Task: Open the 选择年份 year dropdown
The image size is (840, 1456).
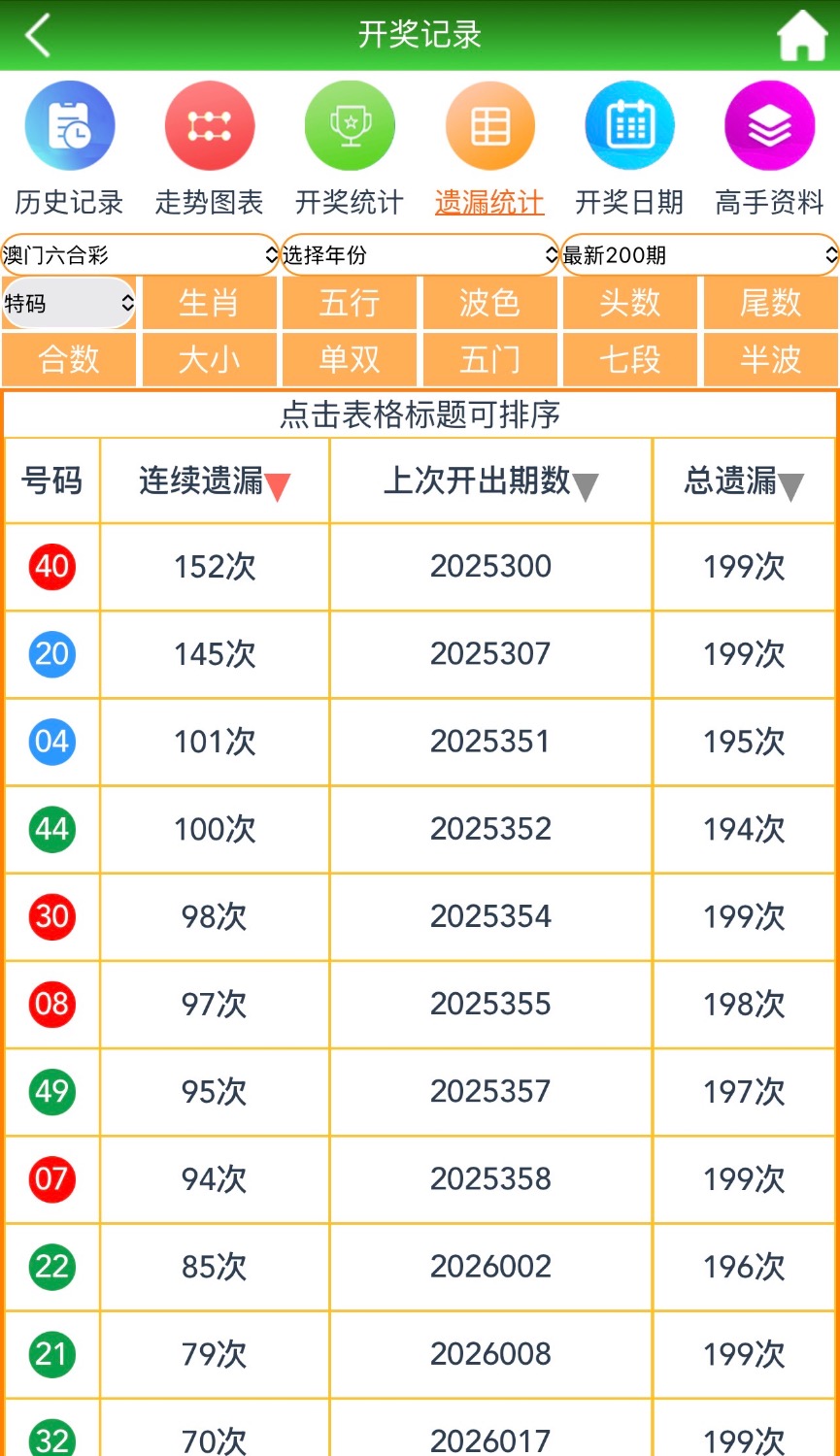Action: point(420,255)
